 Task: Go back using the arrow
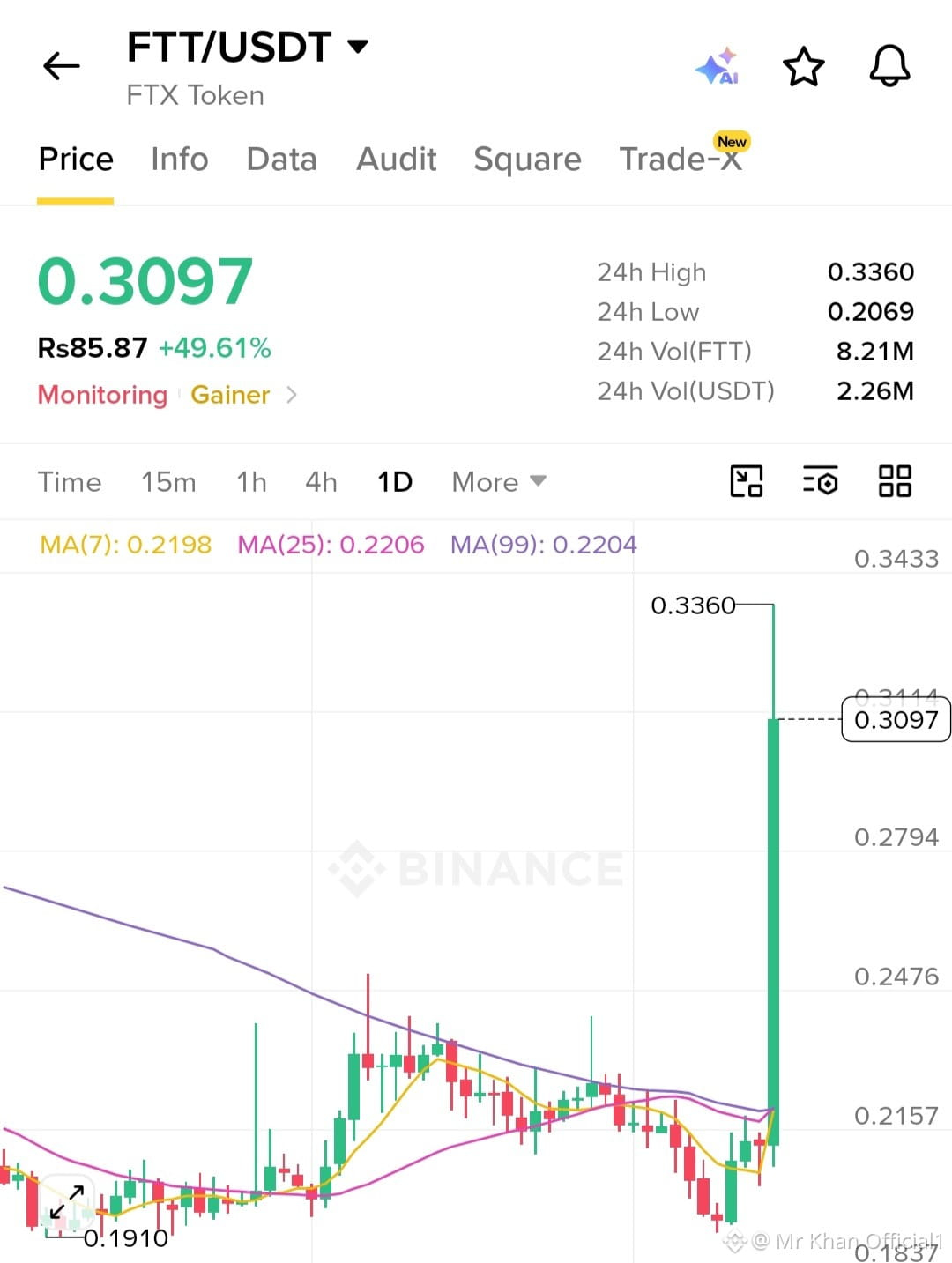pyautogui.click(x=62, y=66)
